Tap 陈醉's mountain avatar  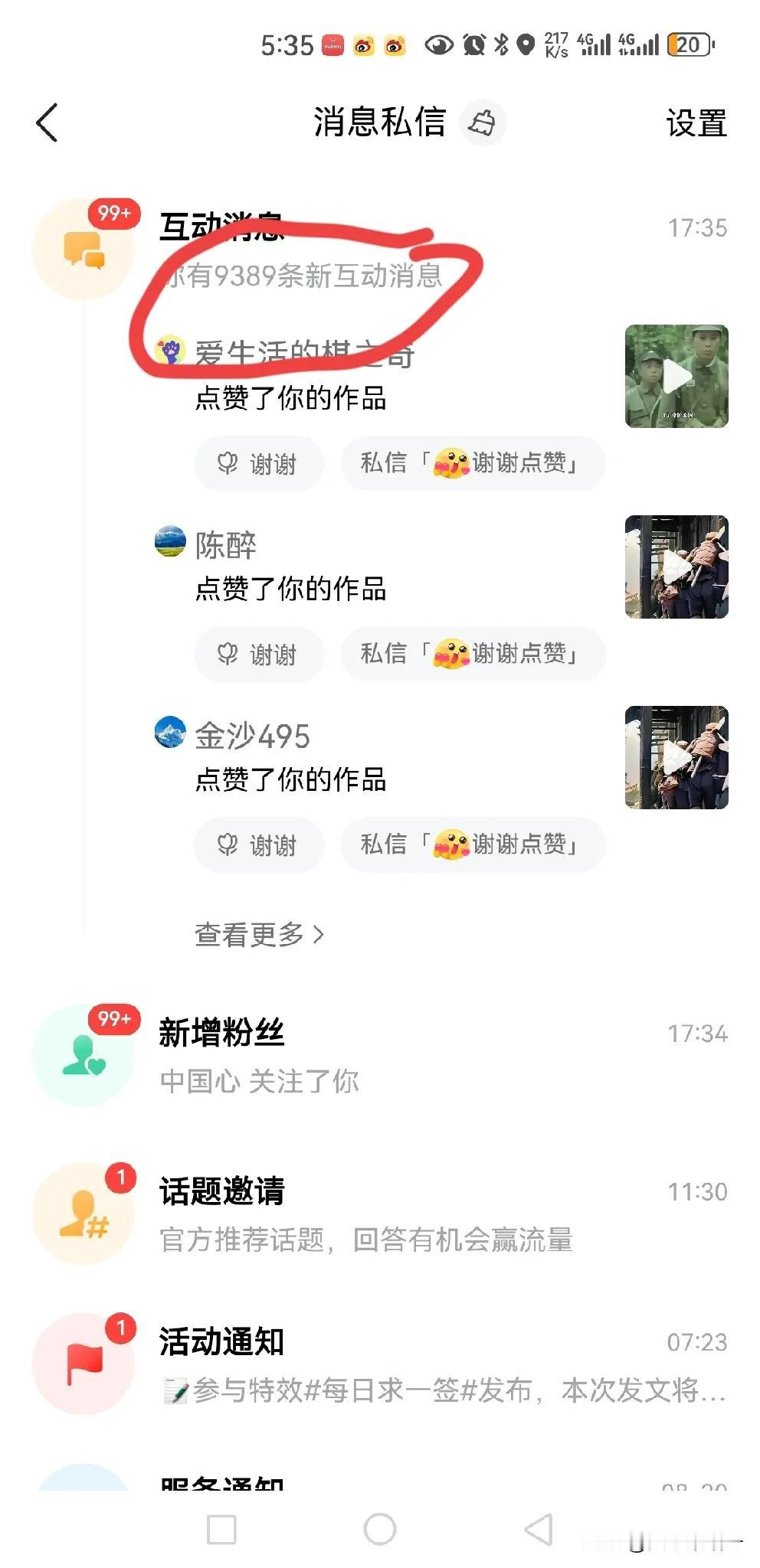(172, 540)
